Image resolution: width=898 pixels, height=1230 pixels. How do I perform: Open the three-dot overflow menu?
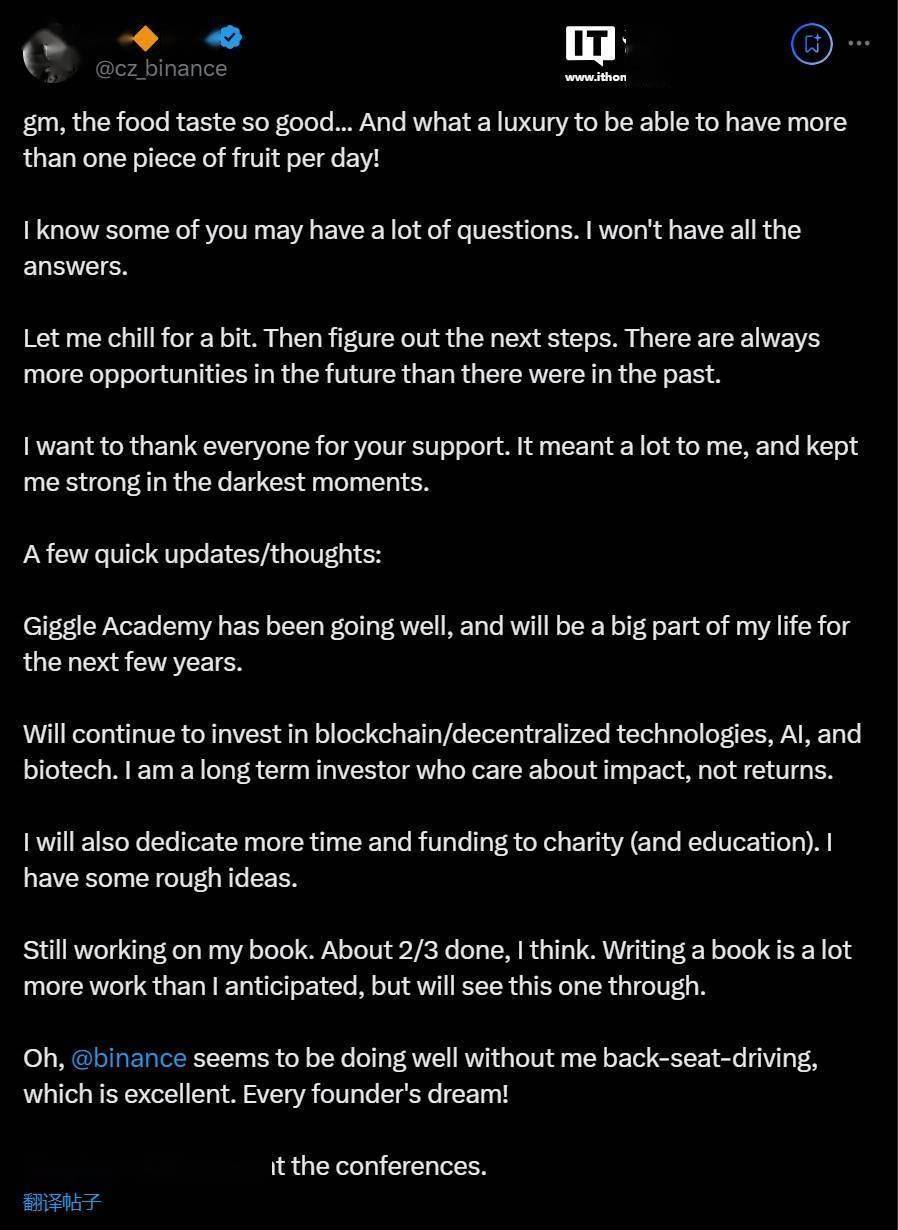click(x=859, y=44)
